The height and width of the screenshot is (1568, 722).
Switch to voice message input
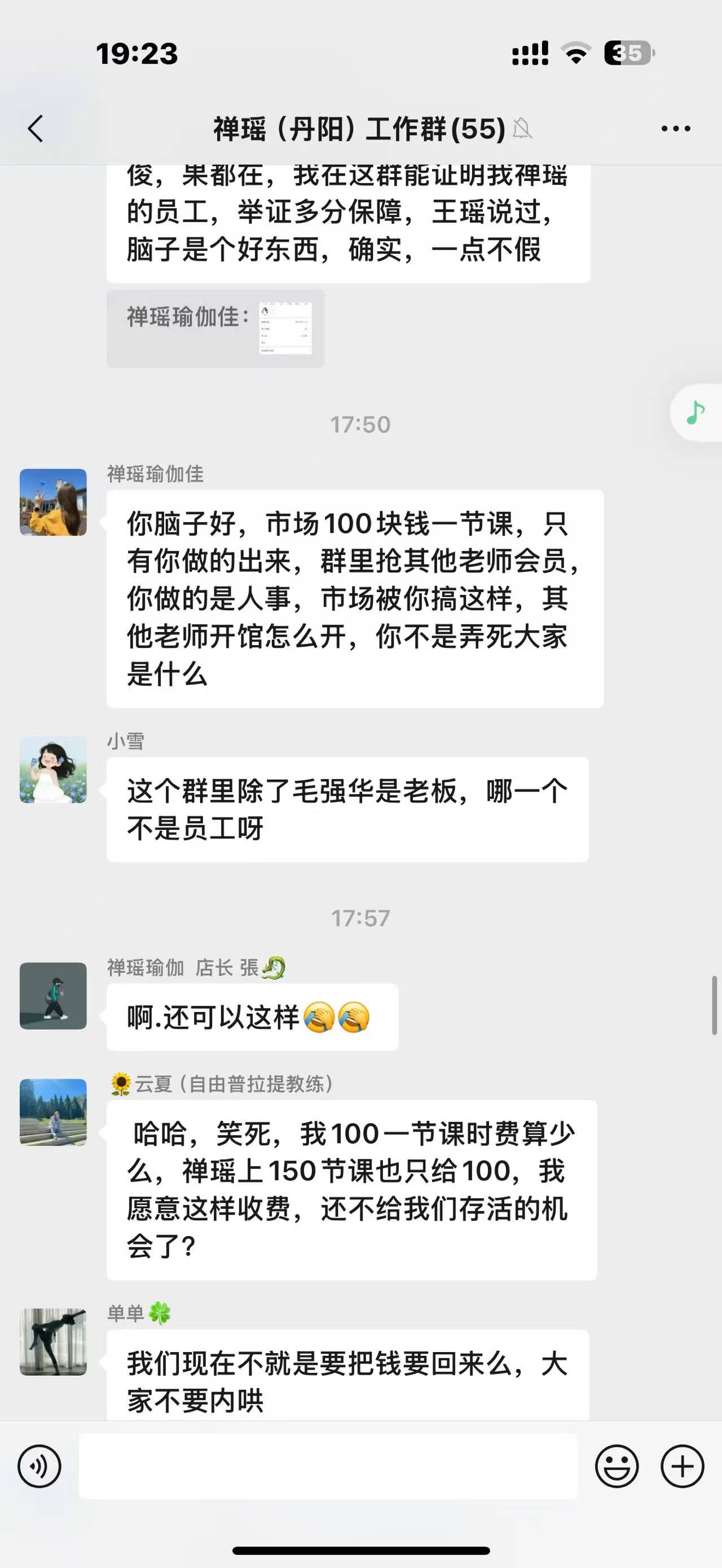39,1467
